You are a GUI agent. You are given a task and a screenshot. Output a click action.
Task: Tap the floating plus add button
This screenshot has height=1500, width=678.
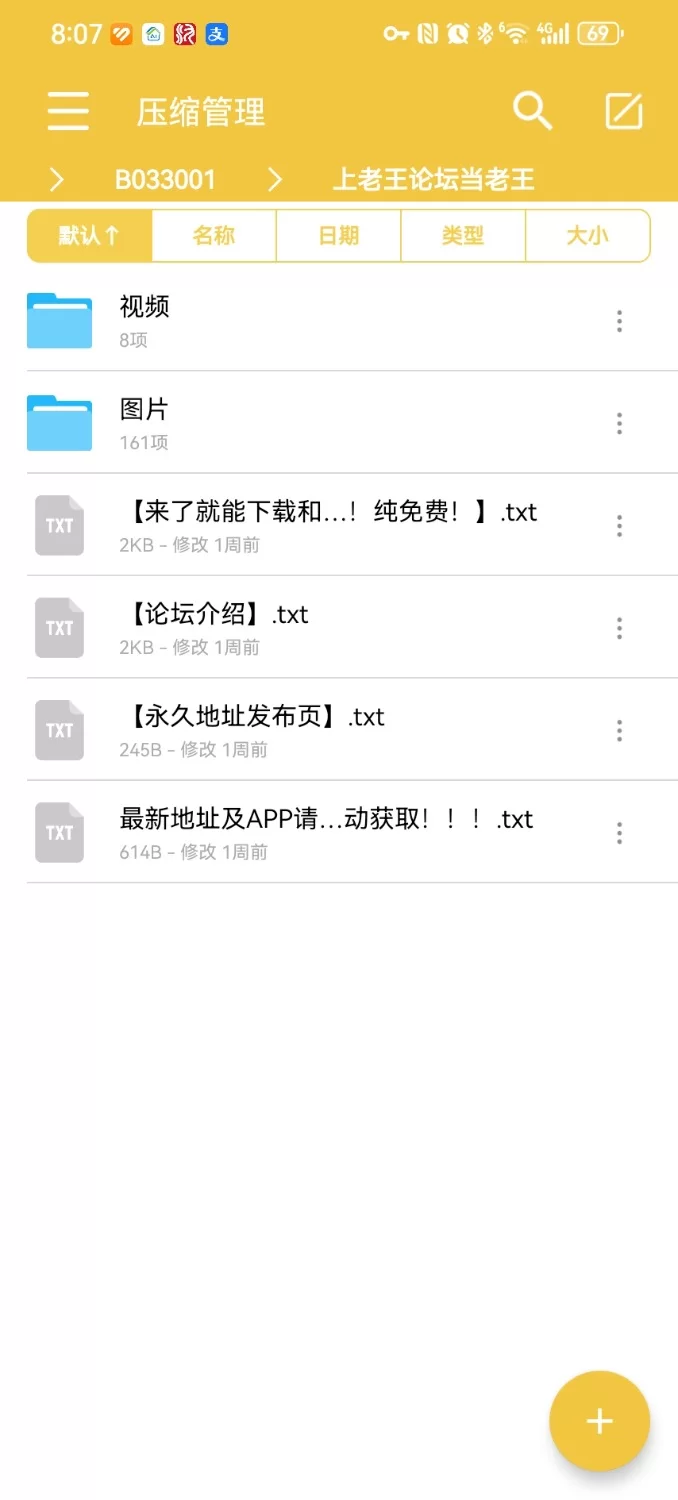coord(599,1421)
